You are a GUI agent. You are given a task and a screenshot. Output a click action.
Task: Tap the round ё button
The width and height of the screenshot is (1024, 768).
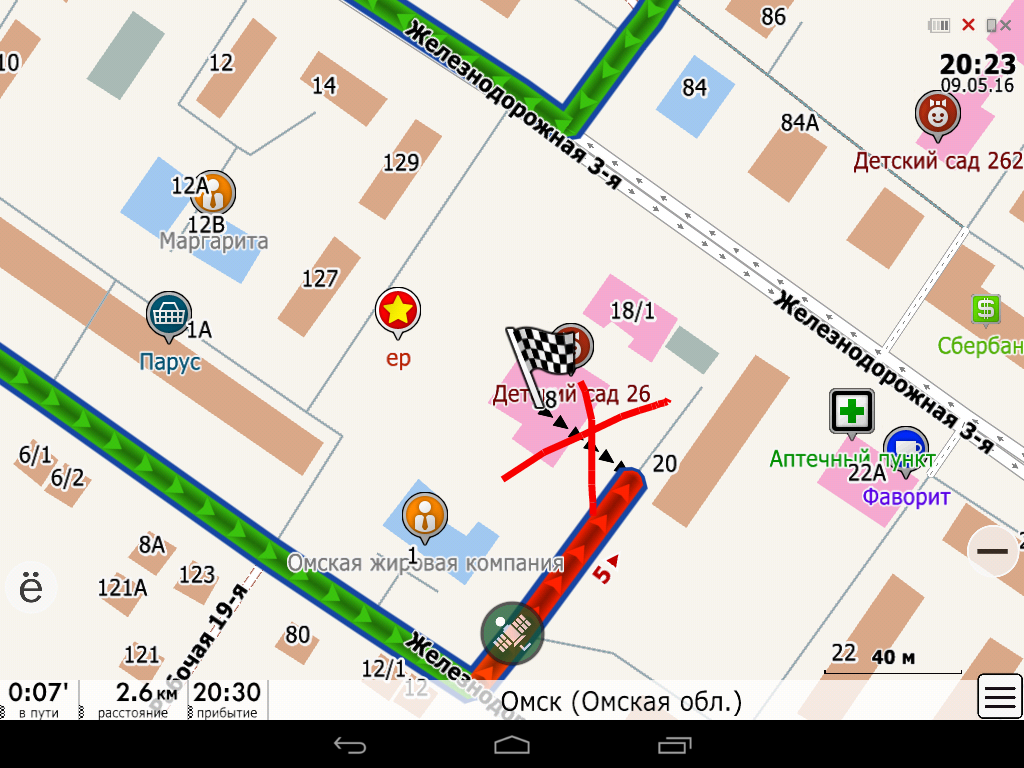click(x=31, y=587)
